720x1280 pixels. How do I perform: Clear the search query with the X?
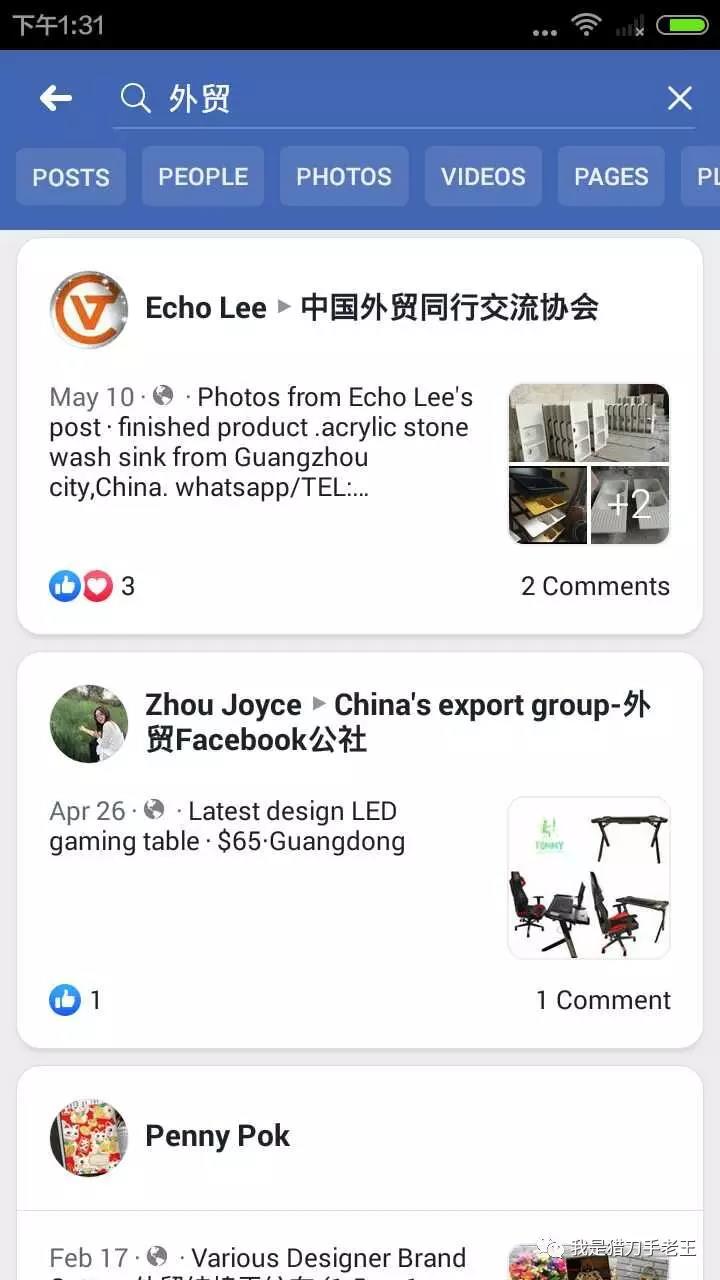pos(680,98)
